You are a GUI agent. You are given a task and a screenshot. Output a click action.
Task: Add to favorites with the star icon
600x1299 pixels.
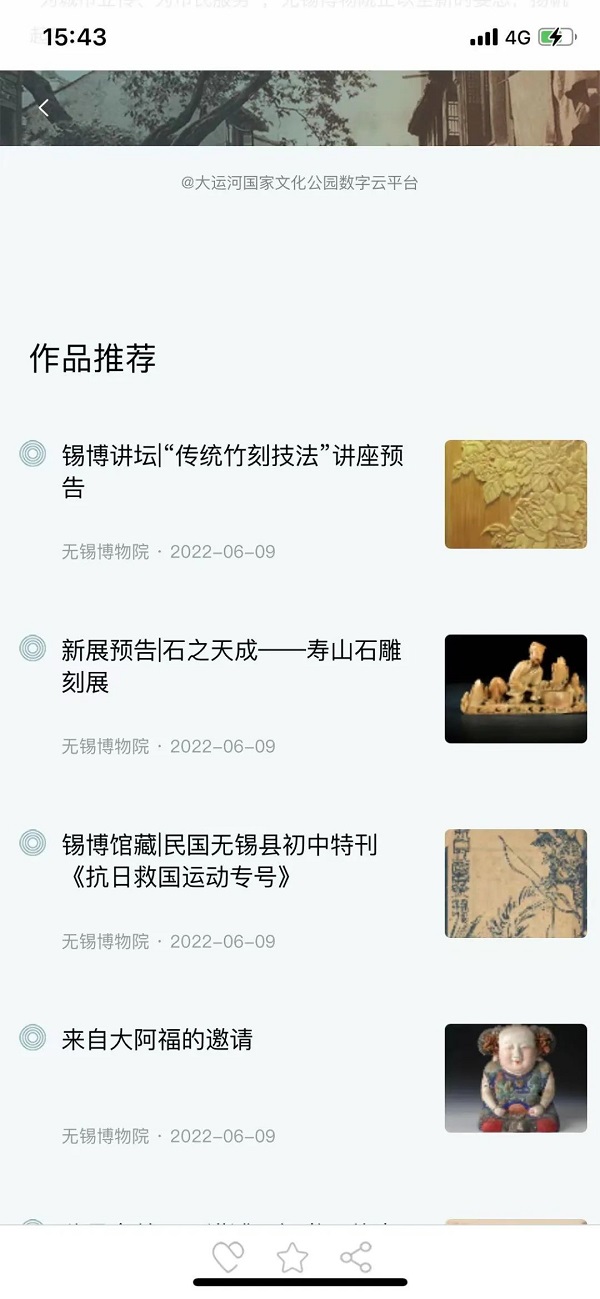click(292, 1257)
